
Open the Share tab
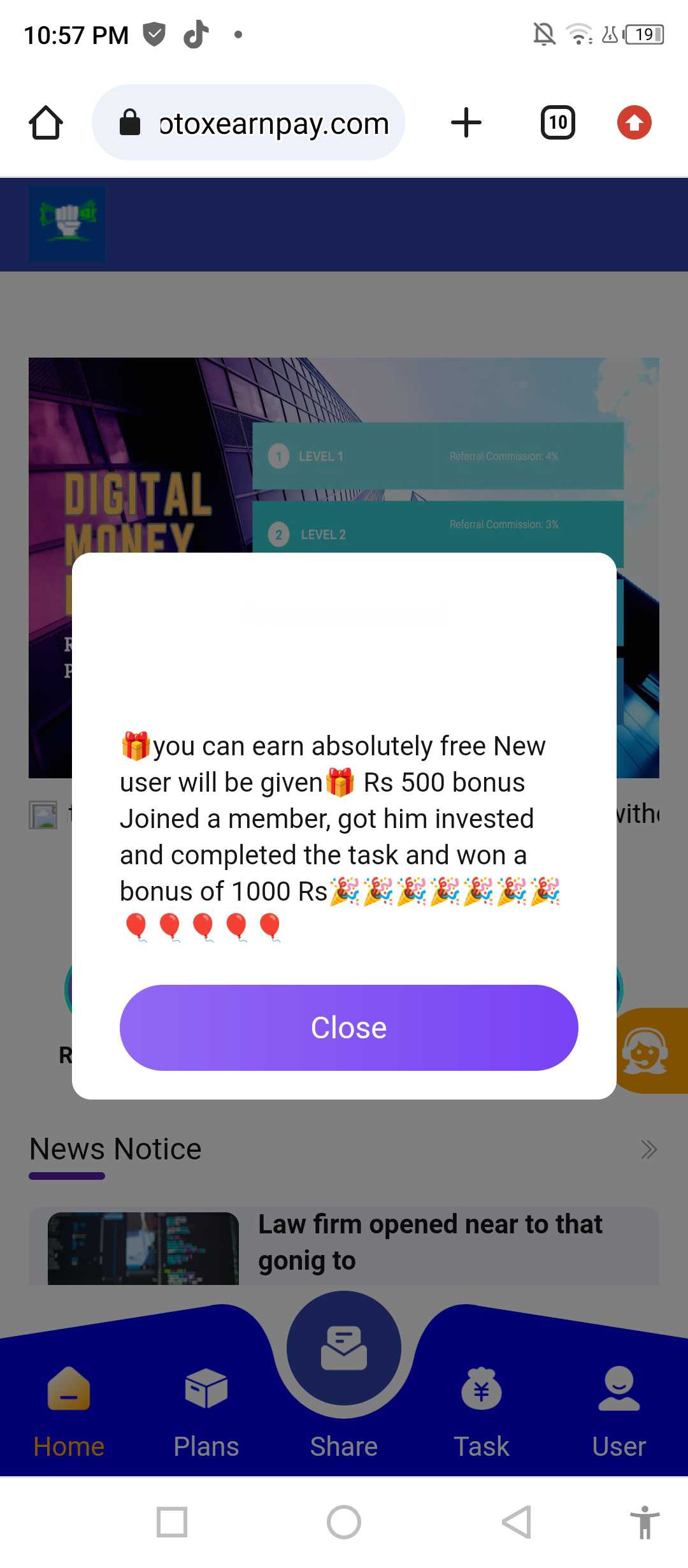[344, 1377]
